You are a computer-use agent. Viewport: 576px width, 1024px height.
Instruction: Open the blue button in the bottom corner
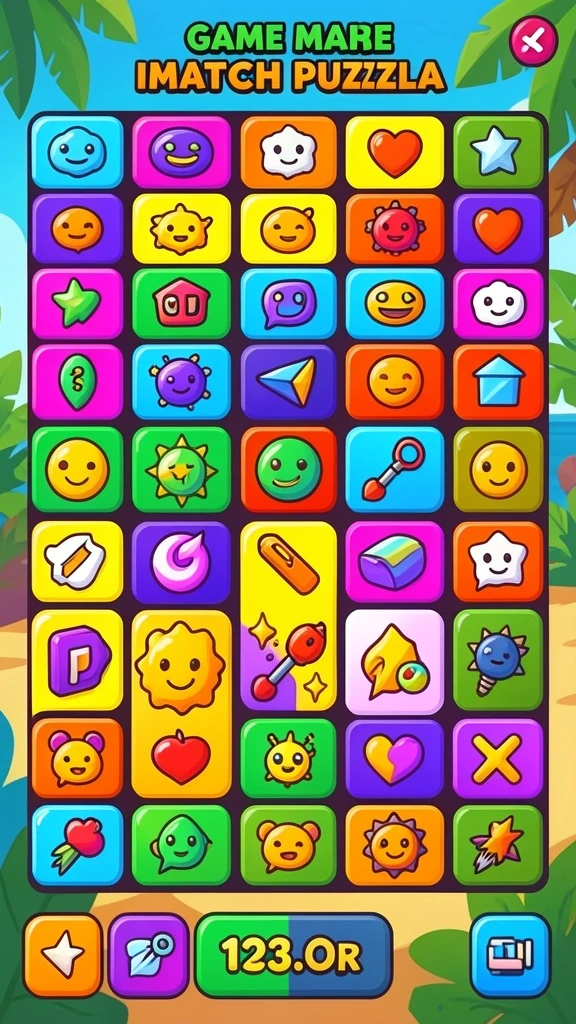(510, 955)
